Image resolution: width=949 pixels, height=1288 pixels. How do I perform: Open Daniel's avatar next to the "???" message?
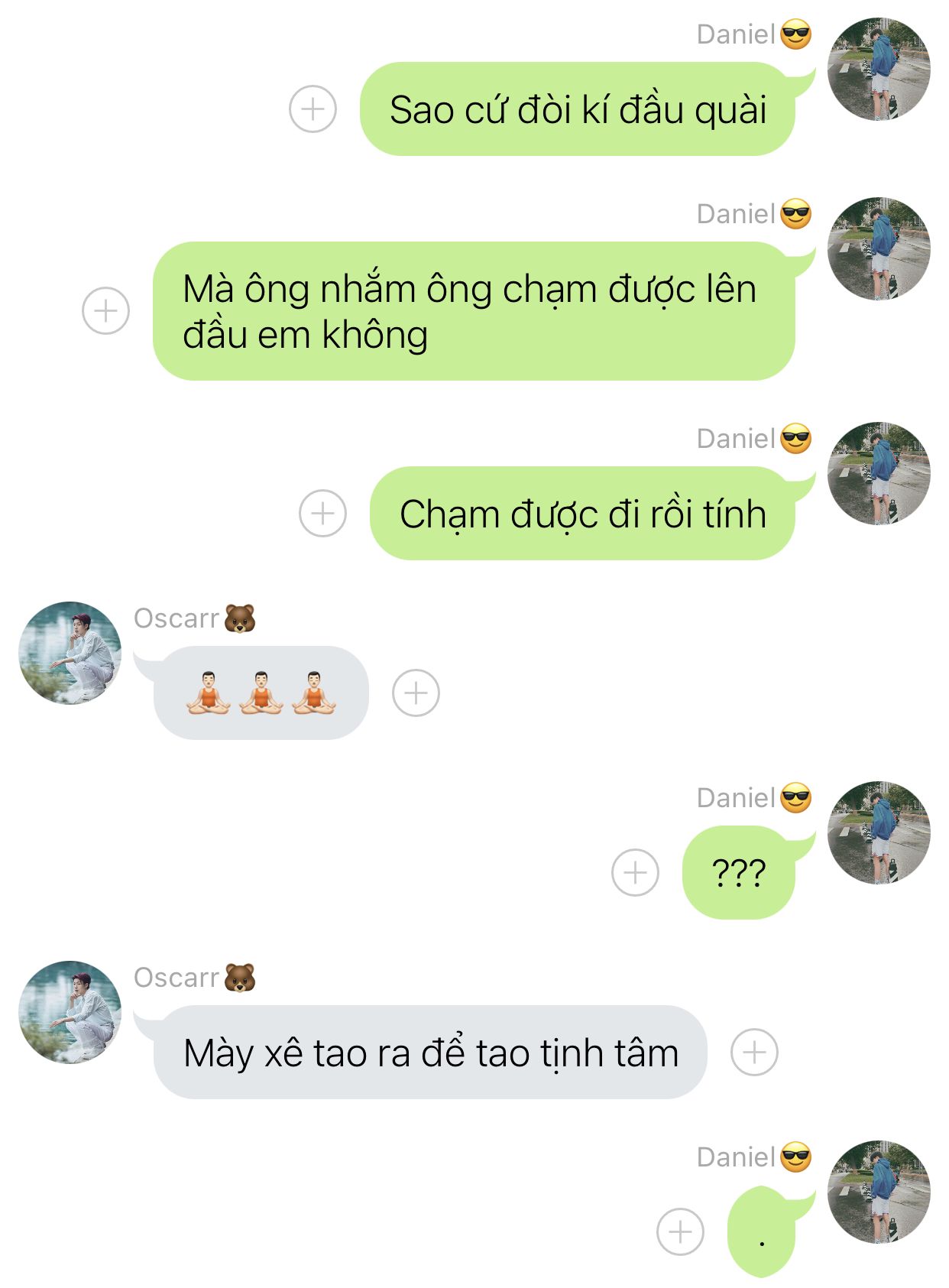coord(879,832)
